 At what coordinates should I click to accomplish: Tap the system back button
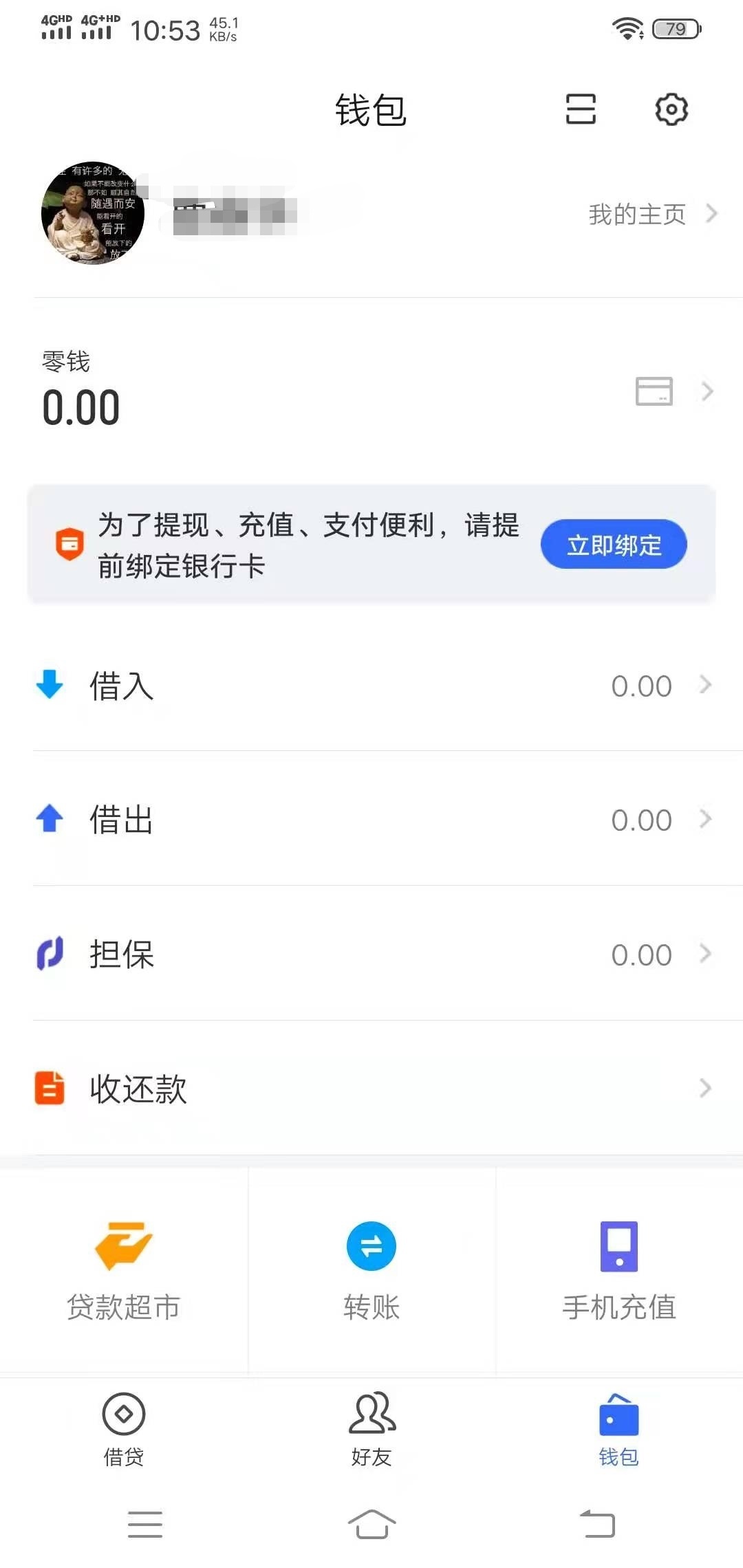coord(597,1525)
